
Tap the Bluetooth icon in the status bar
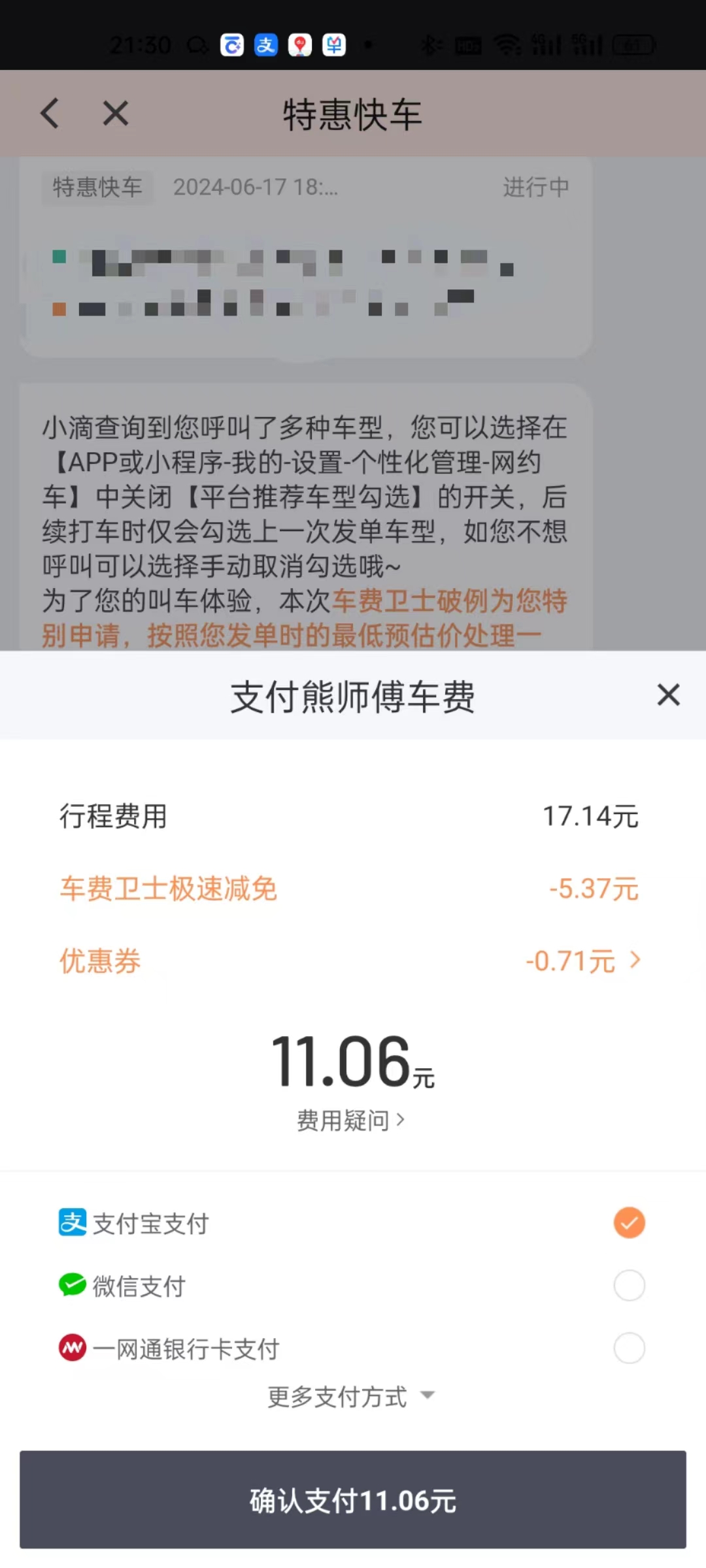point(429,45)
